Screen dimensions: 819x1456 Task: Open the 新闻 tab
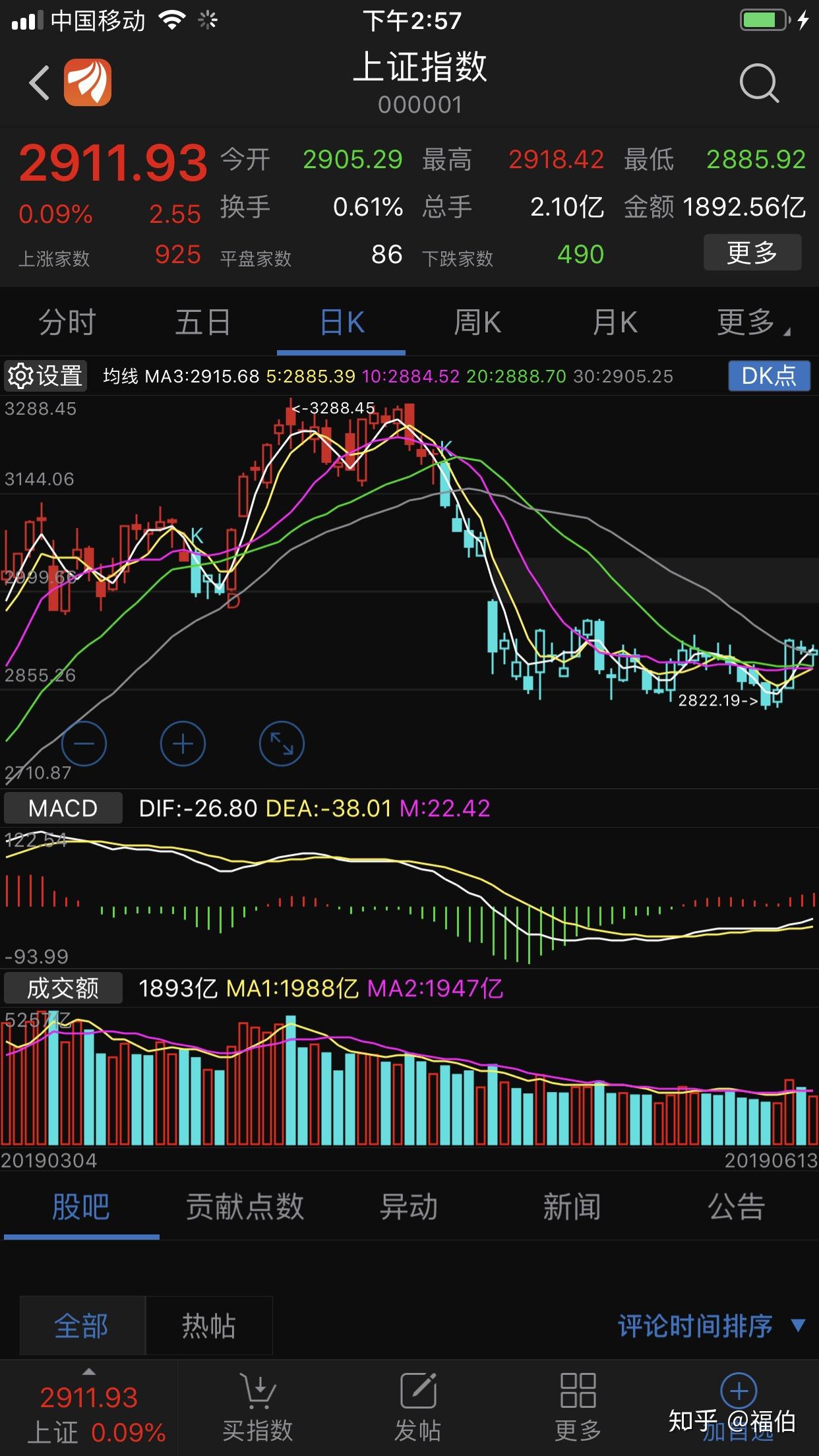[x=572, y=1207]
